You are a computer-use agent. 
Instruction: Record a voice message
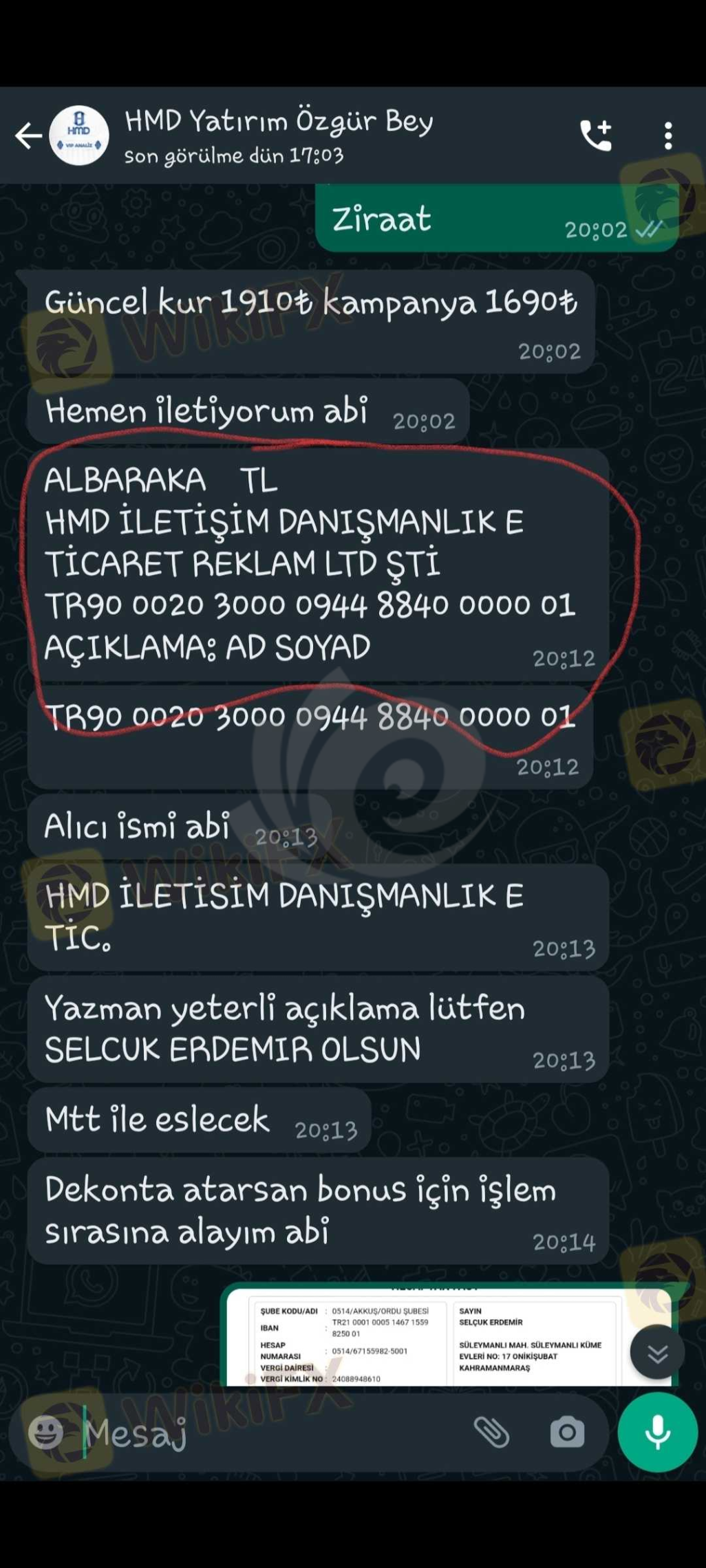(657, 1432)
